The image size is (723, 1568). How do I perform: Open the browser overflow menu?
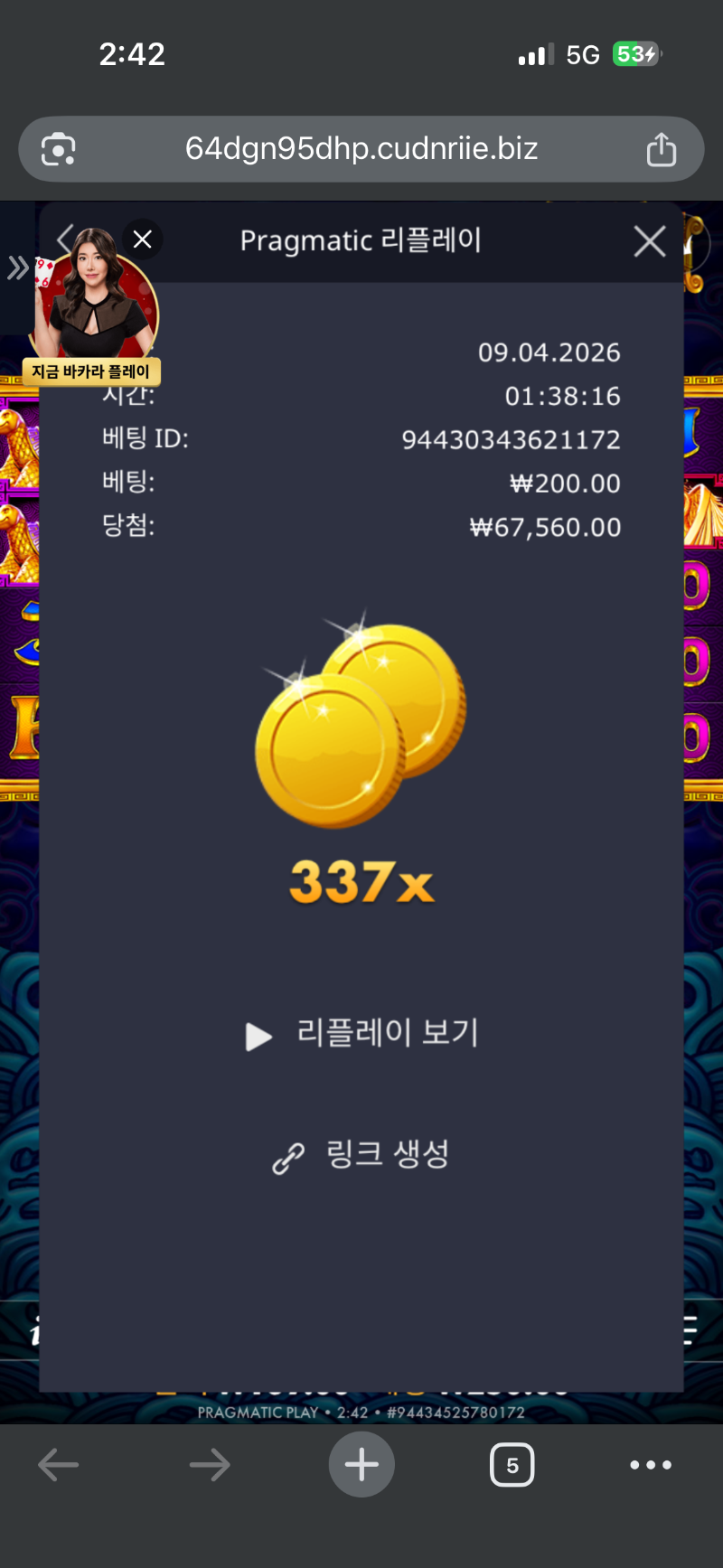[x=651, y=1465]
